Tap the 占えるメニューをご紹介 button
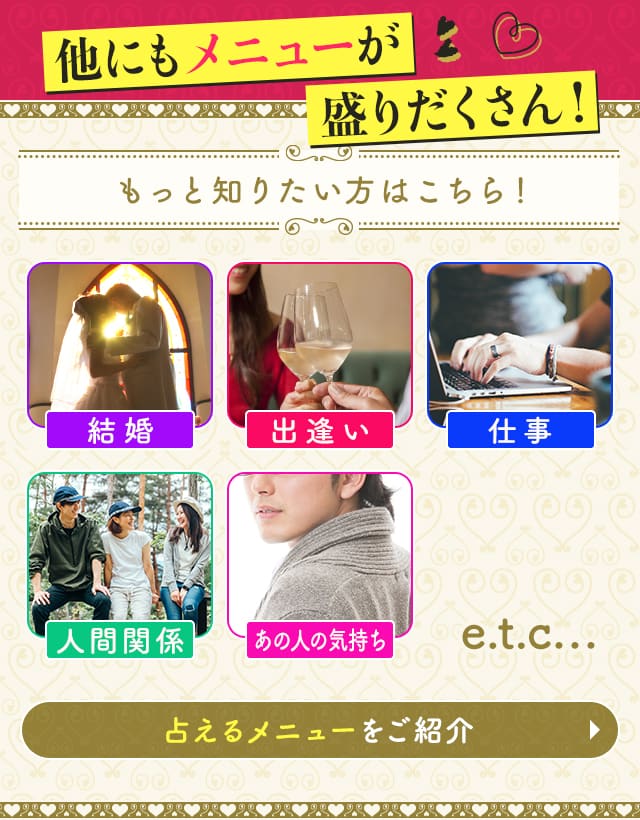 click(x=320, y=730)
